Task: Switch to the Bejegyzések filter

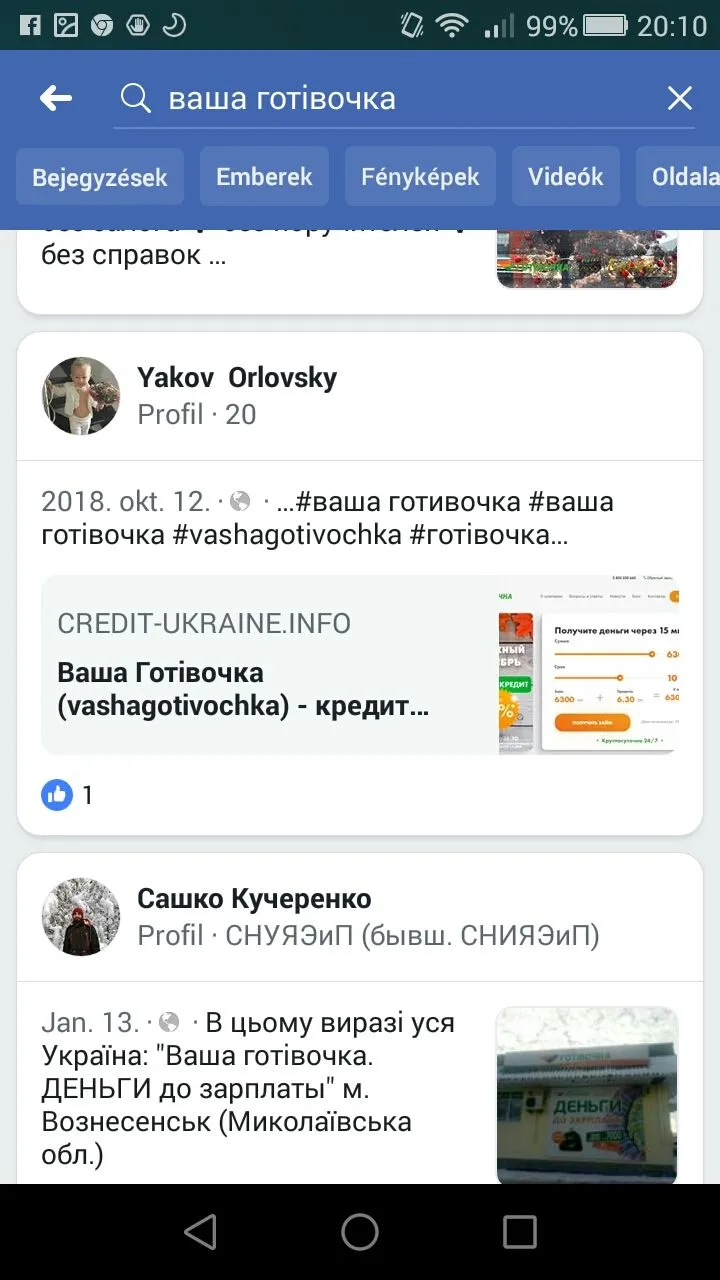Action: click(99, 177)
